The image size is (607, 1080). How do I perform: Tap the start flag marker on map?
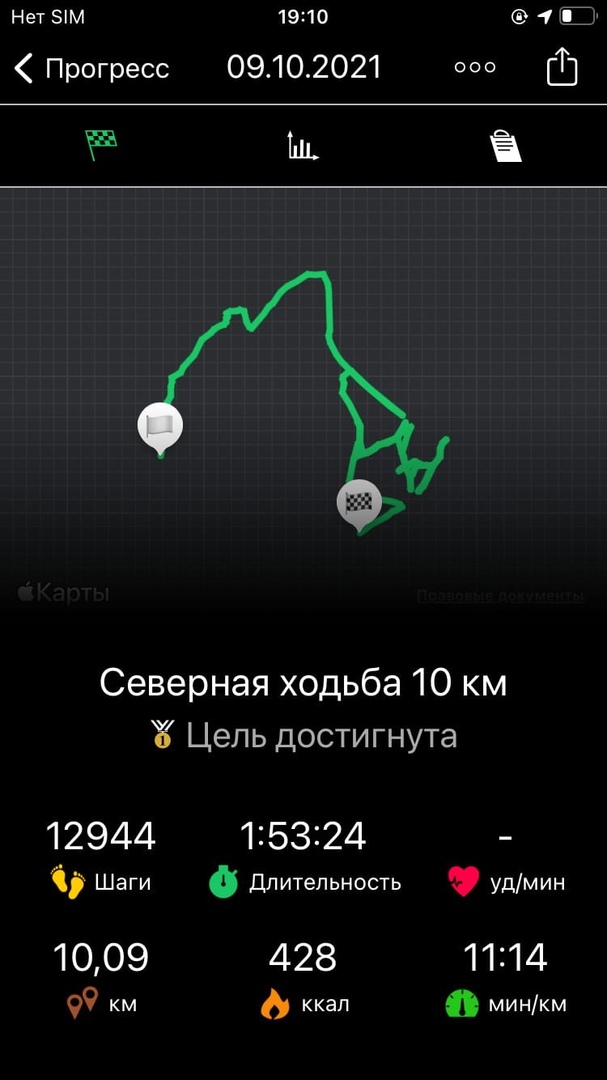click(160, 426)
